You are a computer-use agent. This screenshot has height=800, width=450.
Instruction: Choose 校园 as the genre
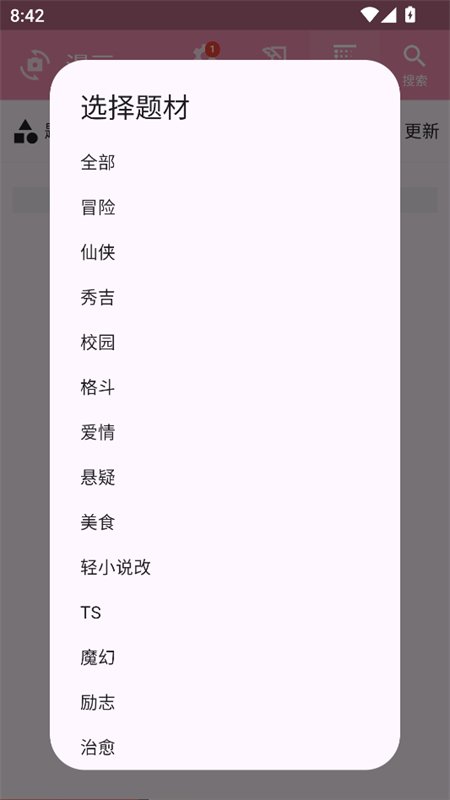[x=224, y=342]
